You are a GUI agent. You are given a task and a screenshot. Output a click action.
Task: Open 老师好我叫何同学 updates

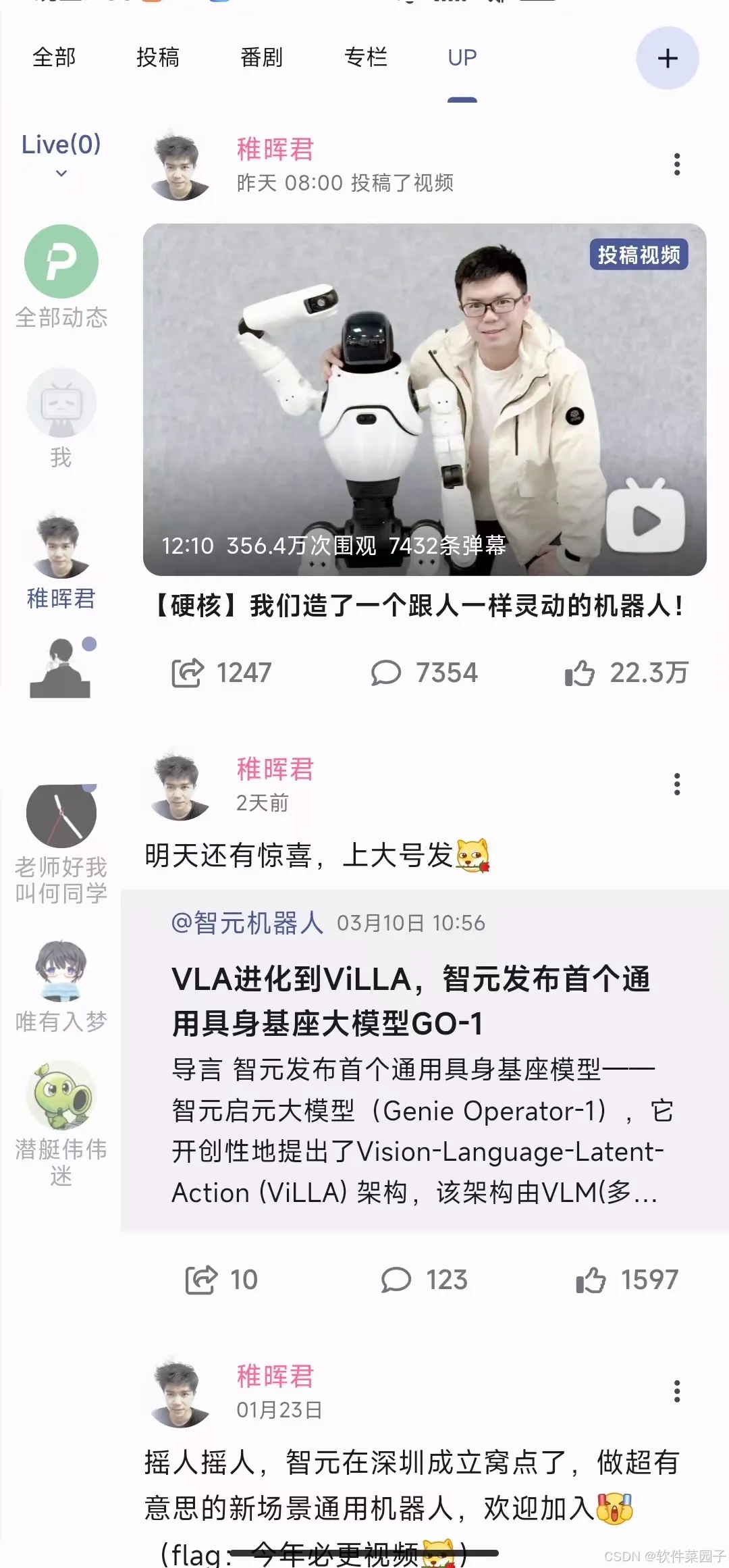61,844
